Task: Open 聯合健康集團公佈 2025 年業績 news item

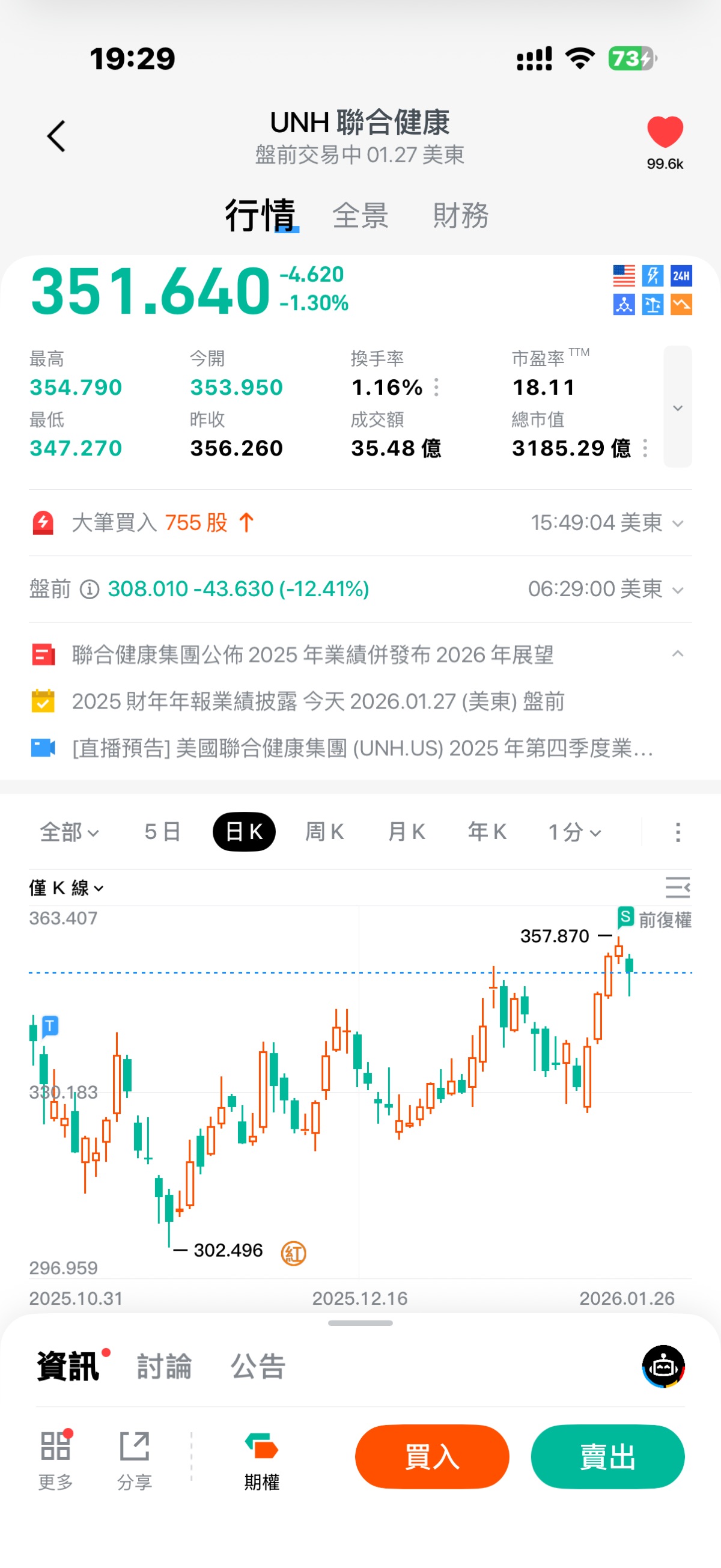Action: 313,655
